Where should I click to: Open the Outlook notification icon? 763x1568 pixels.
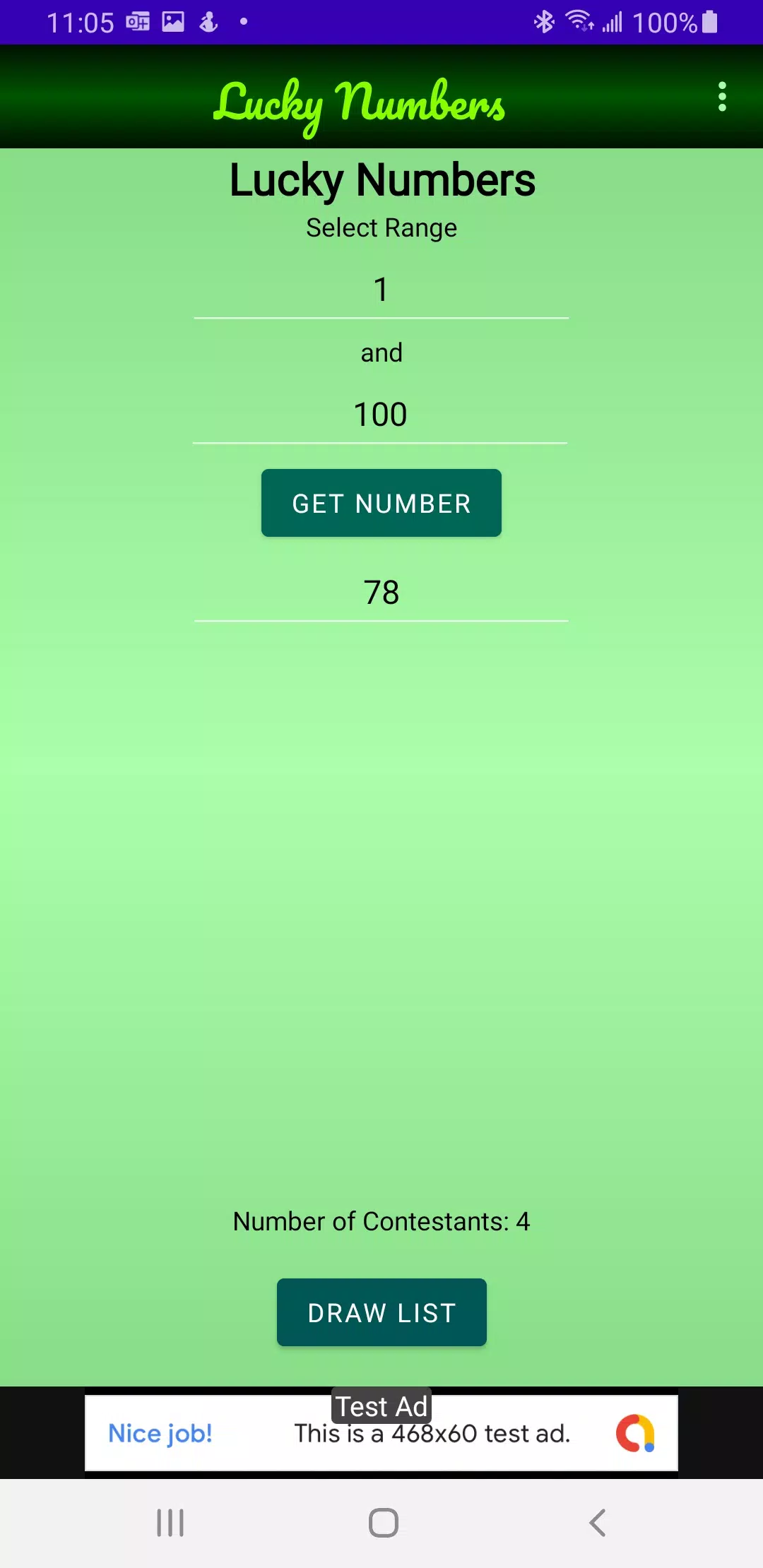[138, 21]
